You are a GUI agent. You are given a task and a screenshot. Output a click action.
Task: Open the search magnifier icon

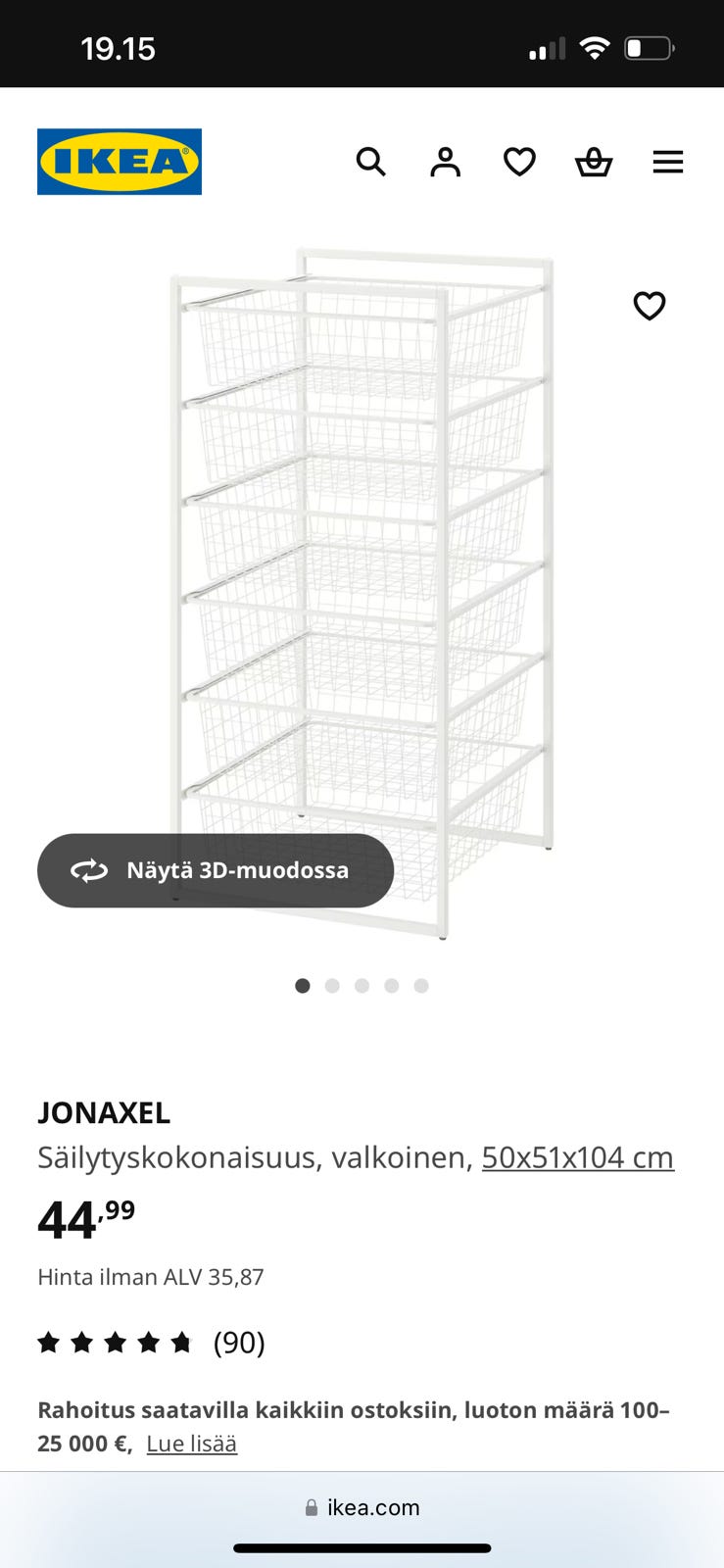coord(370,162)
